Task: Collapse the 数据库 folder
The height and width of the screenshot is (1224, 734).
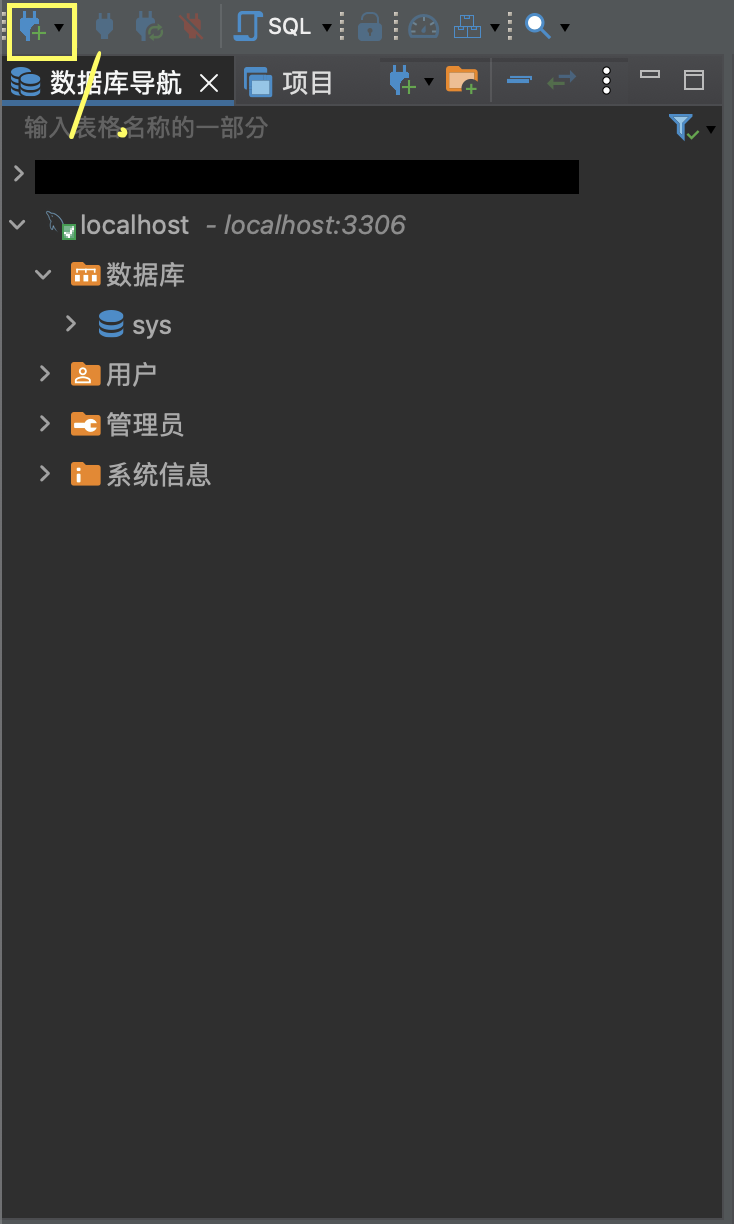Action: point(43,274)
